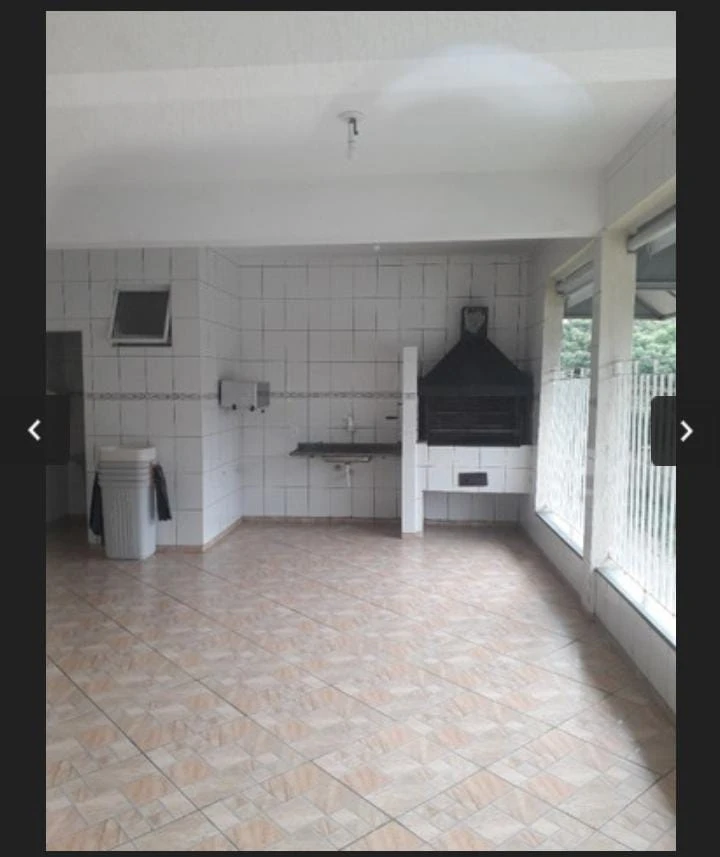Go to the previous photo
The width and height of the screenshot is (720, 857).
coord(34,431)
